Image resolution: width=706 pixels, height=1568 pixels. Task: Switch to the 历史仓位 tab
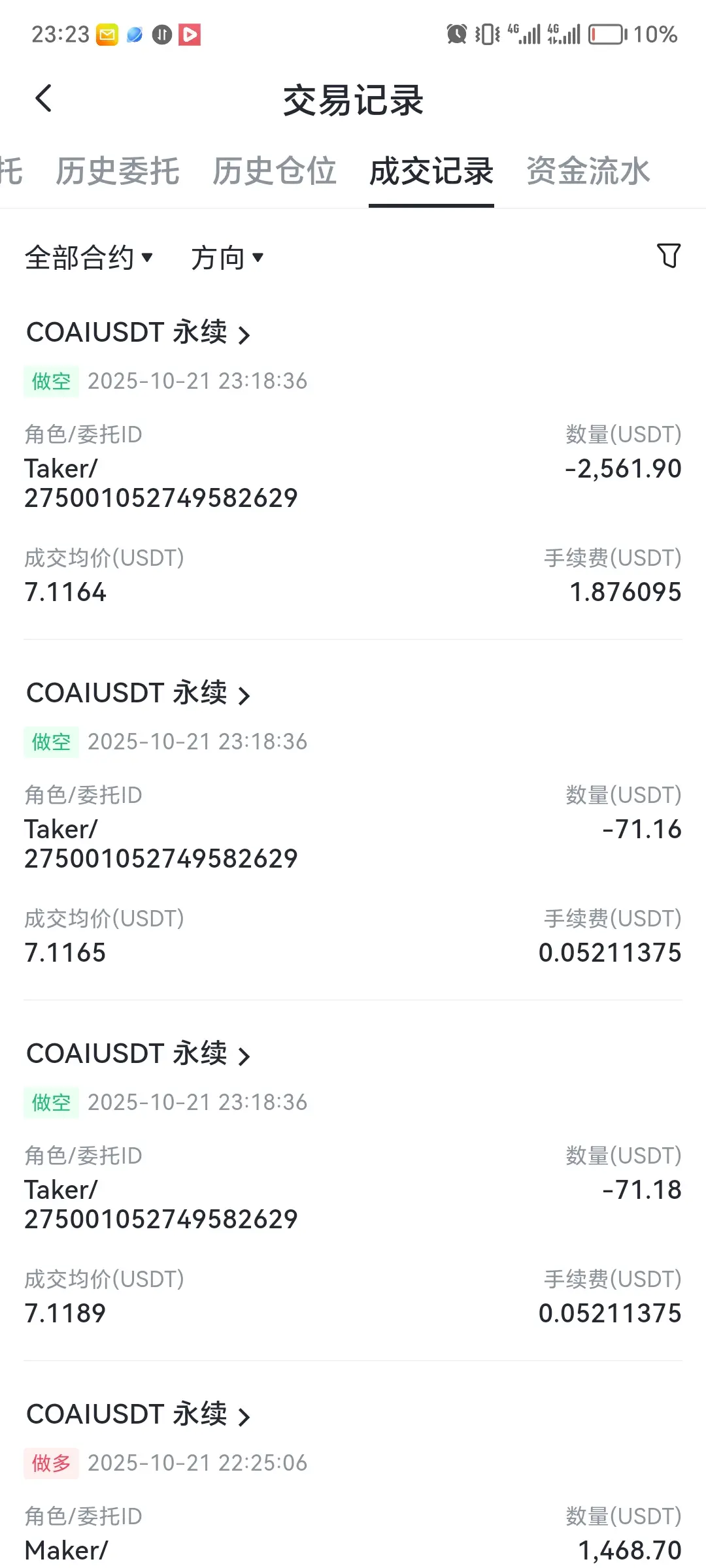275,171
